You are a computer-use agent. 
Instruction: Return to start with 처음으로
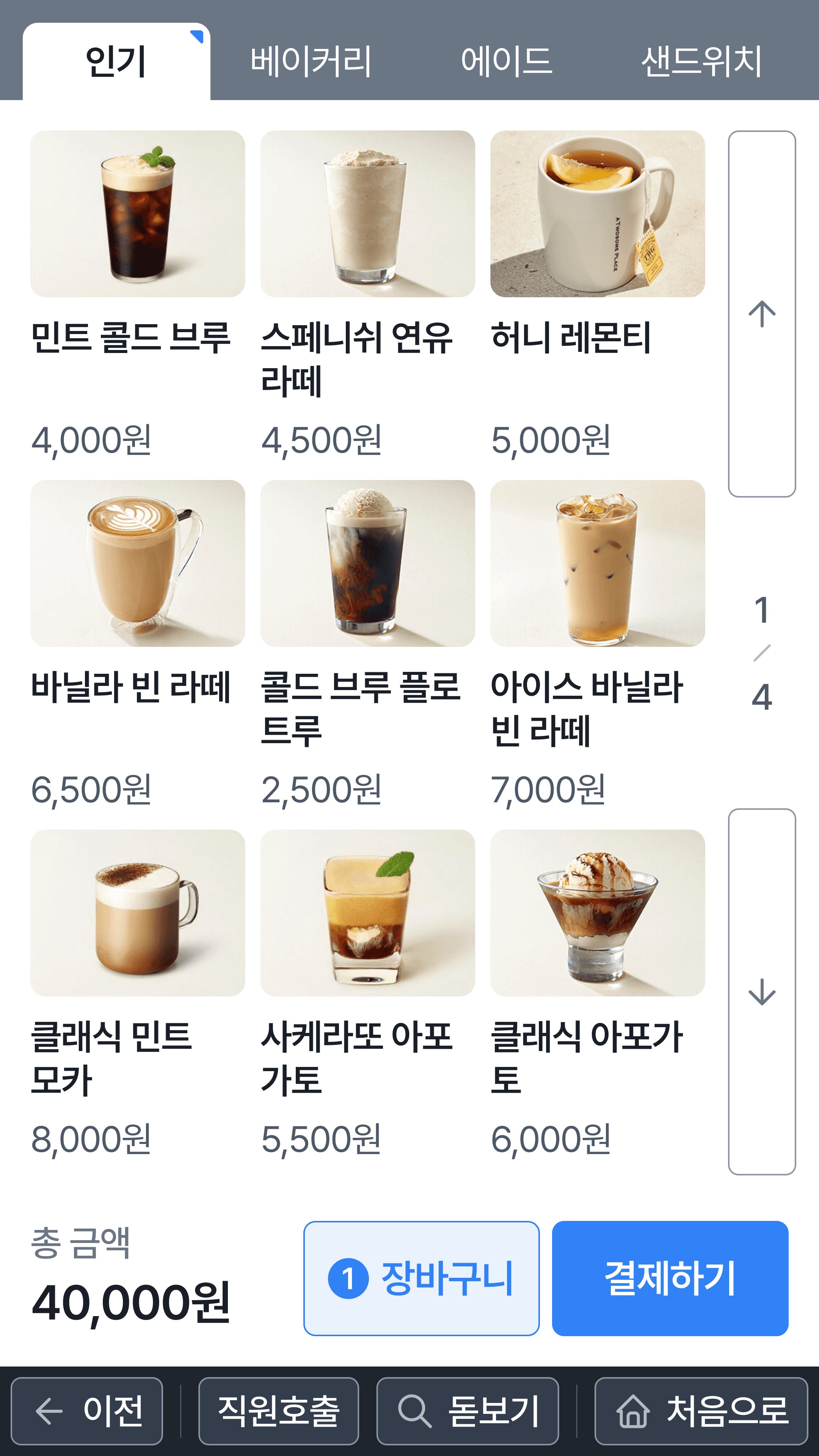(700, 1411)
